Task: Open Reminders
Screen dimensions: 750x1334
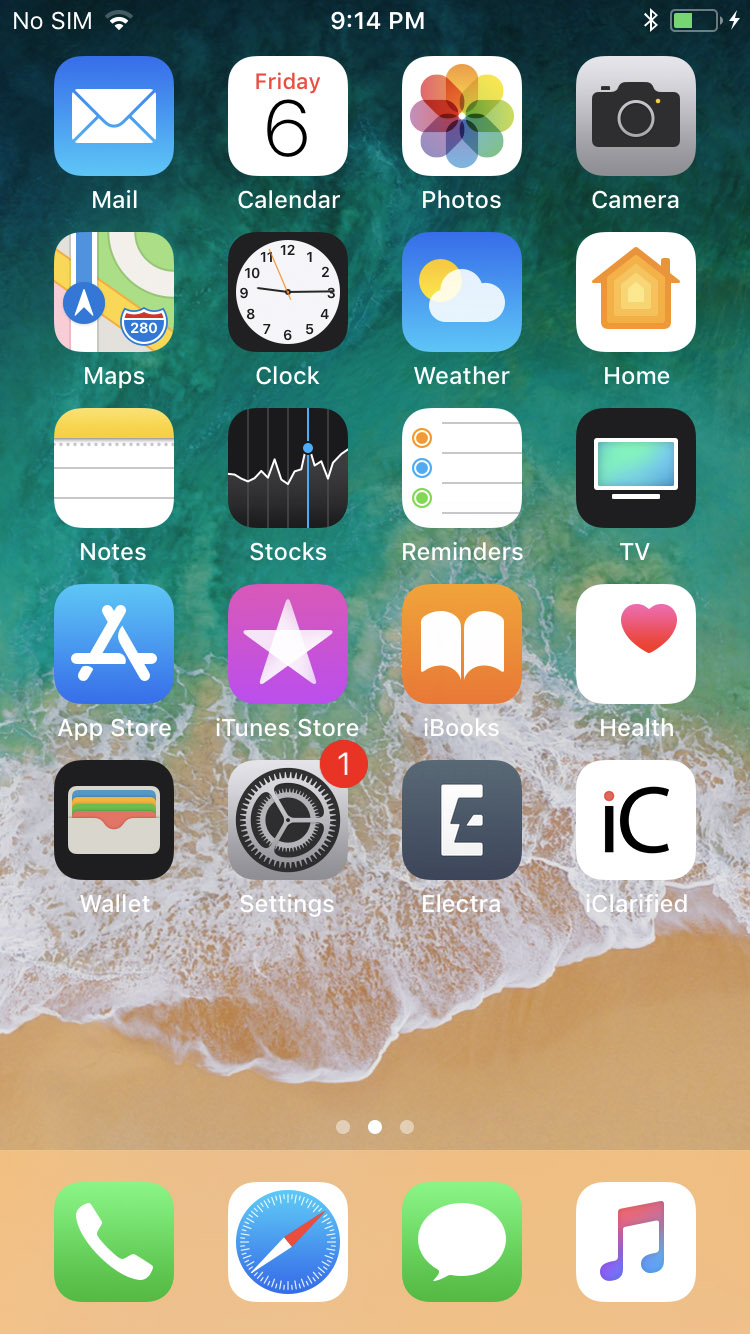Action: [x=462, y=468]
